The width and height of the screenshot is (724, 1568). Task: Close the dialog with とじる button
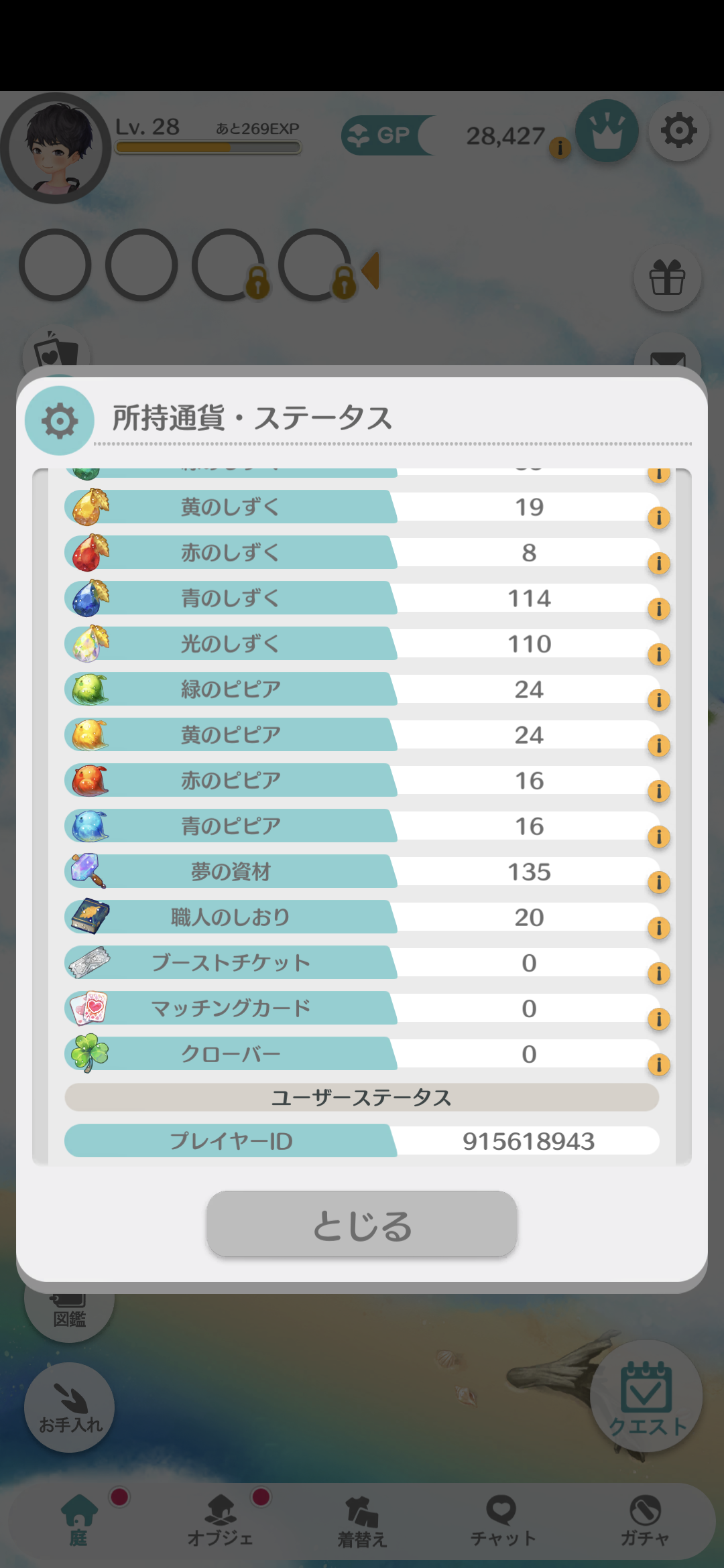[x=361, y=1224]
